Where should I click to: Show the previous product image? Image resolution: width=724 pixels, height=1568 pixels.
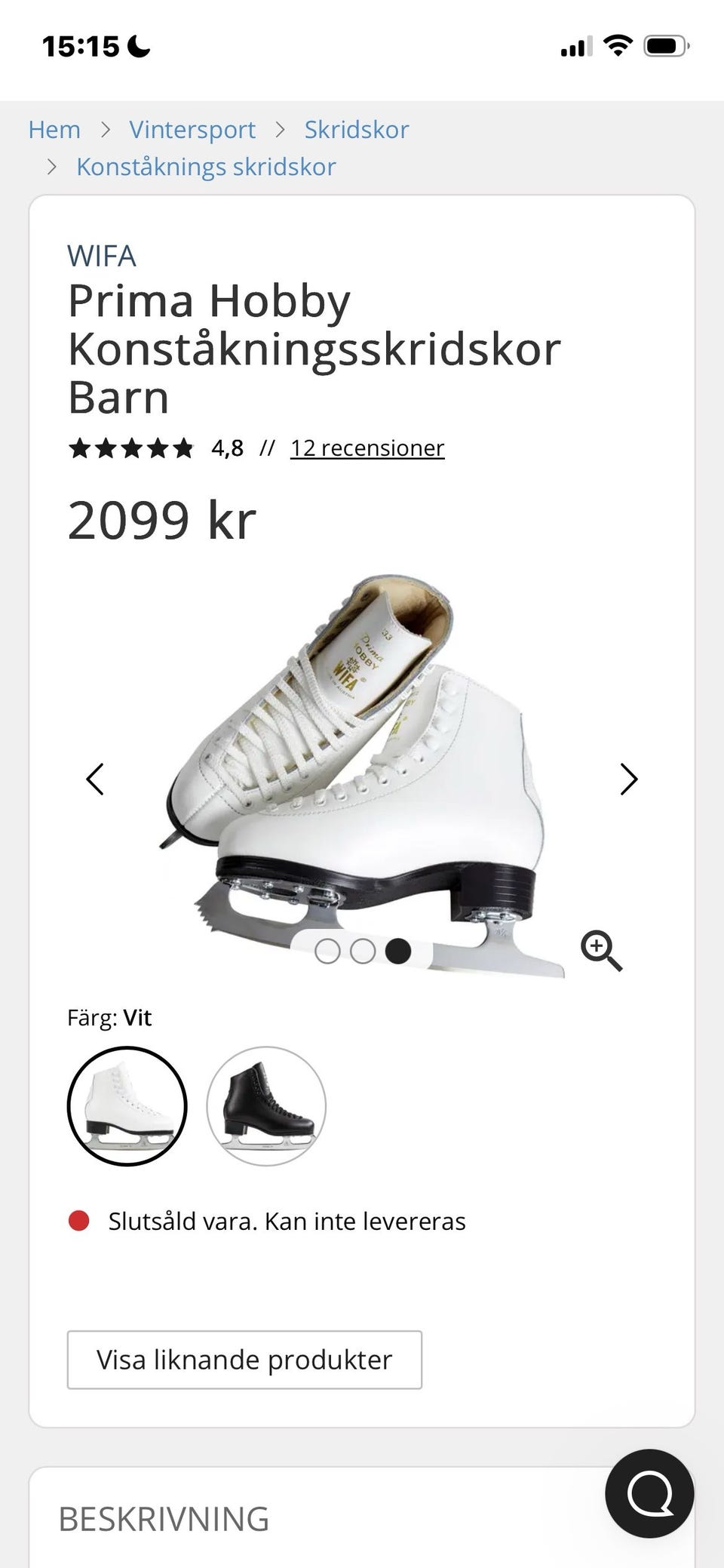[95, 779]
